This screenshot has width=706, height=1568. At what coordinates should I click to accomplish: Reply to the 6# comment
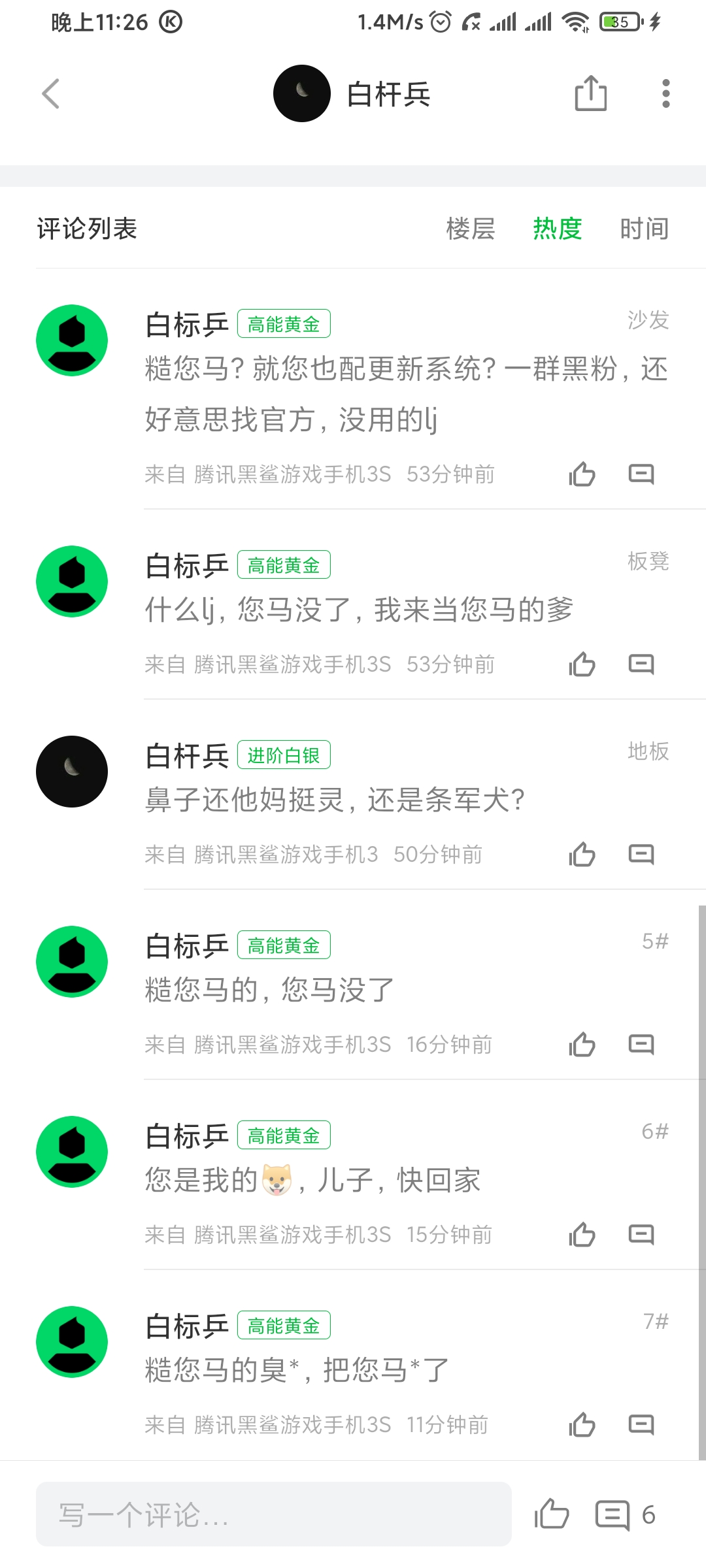pos(641,1235)
